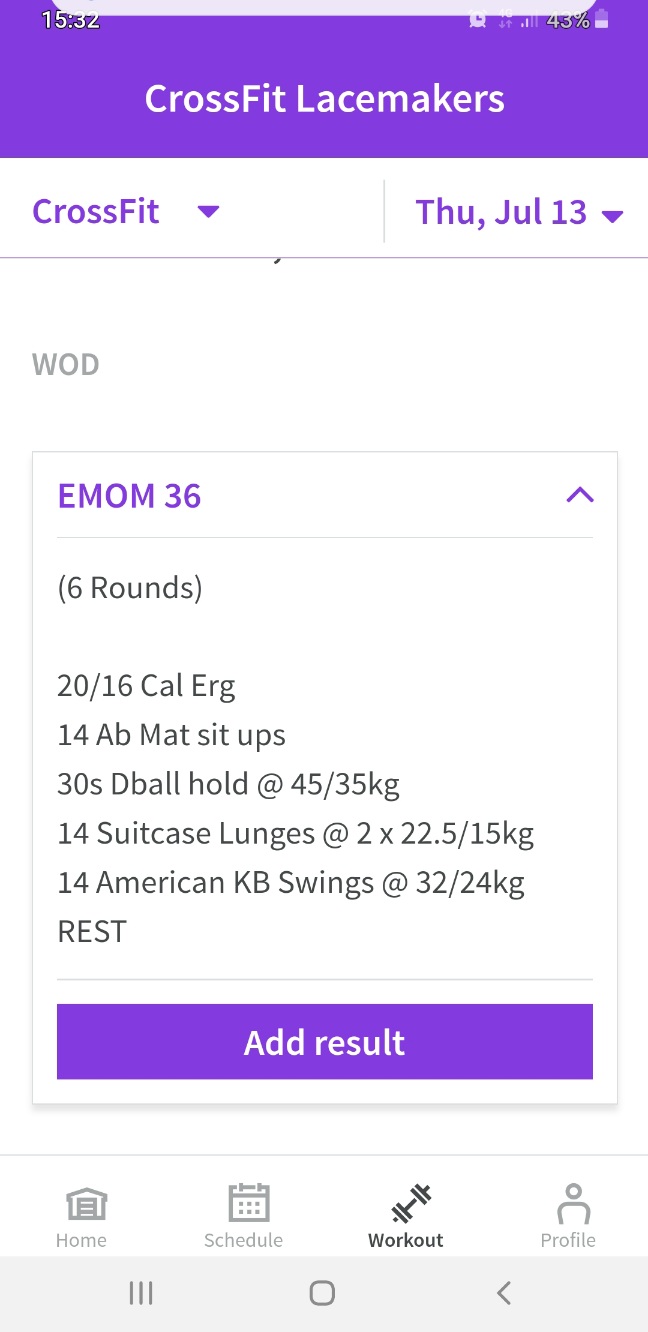This screenshot has height=1332, width=648.
Task: Tap the system back button
Action: coord(504,1293)
